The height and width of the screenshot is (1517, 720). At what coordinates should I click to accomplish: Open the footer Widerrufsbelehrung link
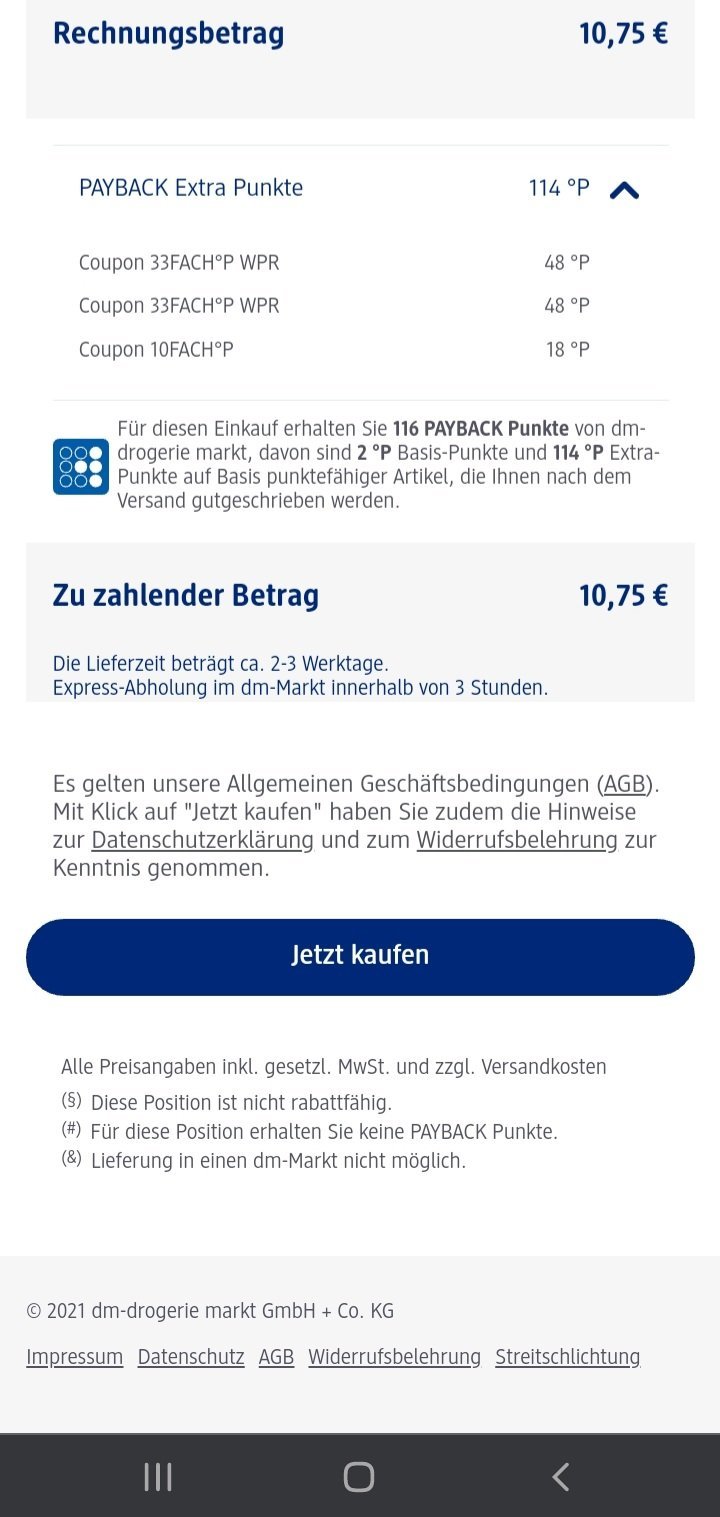tap(394, 1357)
